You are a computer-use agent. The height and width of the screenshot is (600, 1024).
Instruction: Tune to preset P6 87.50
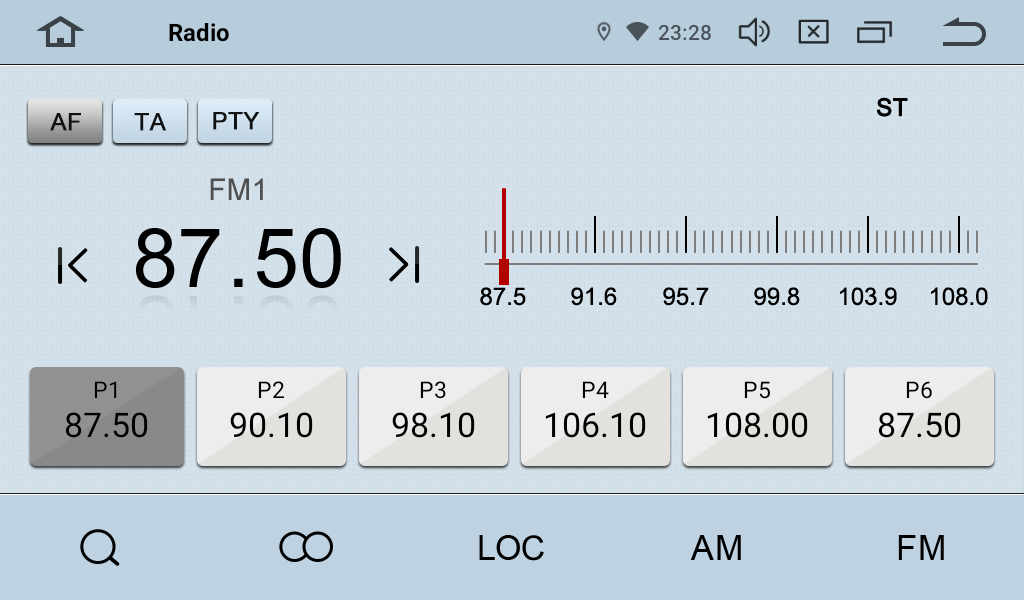(x=919, y=416)
